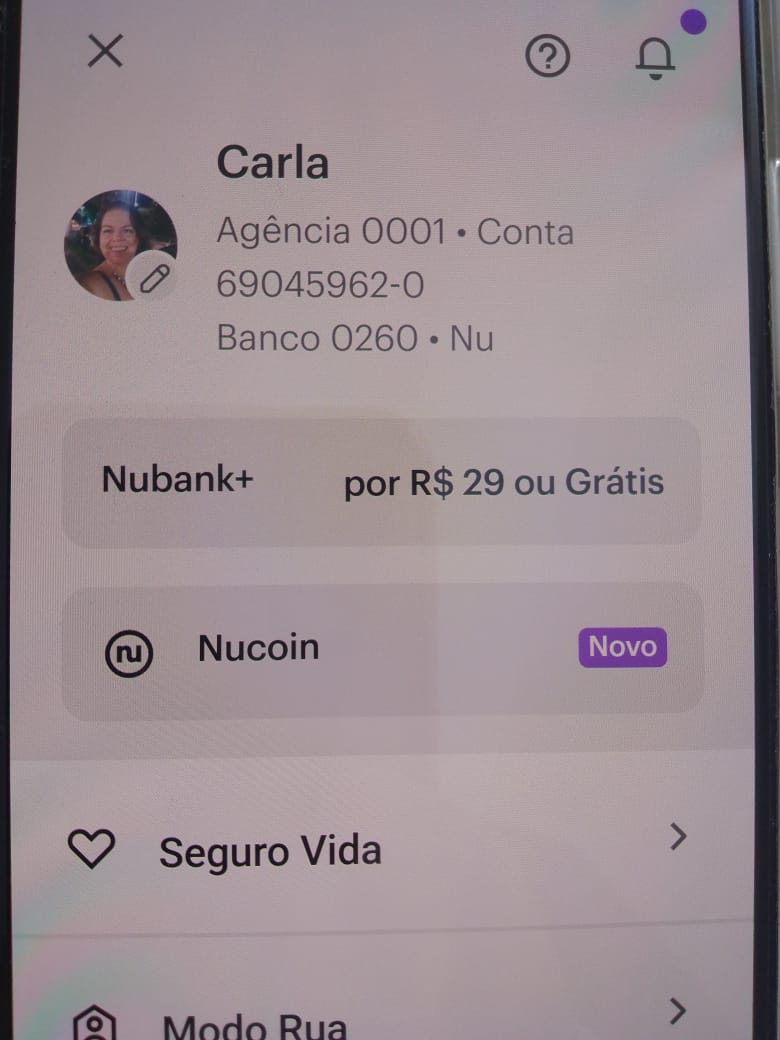Viewport: 780px width, 1040px height.
Task: Open the help question mark icon
Action: point(547,58)
